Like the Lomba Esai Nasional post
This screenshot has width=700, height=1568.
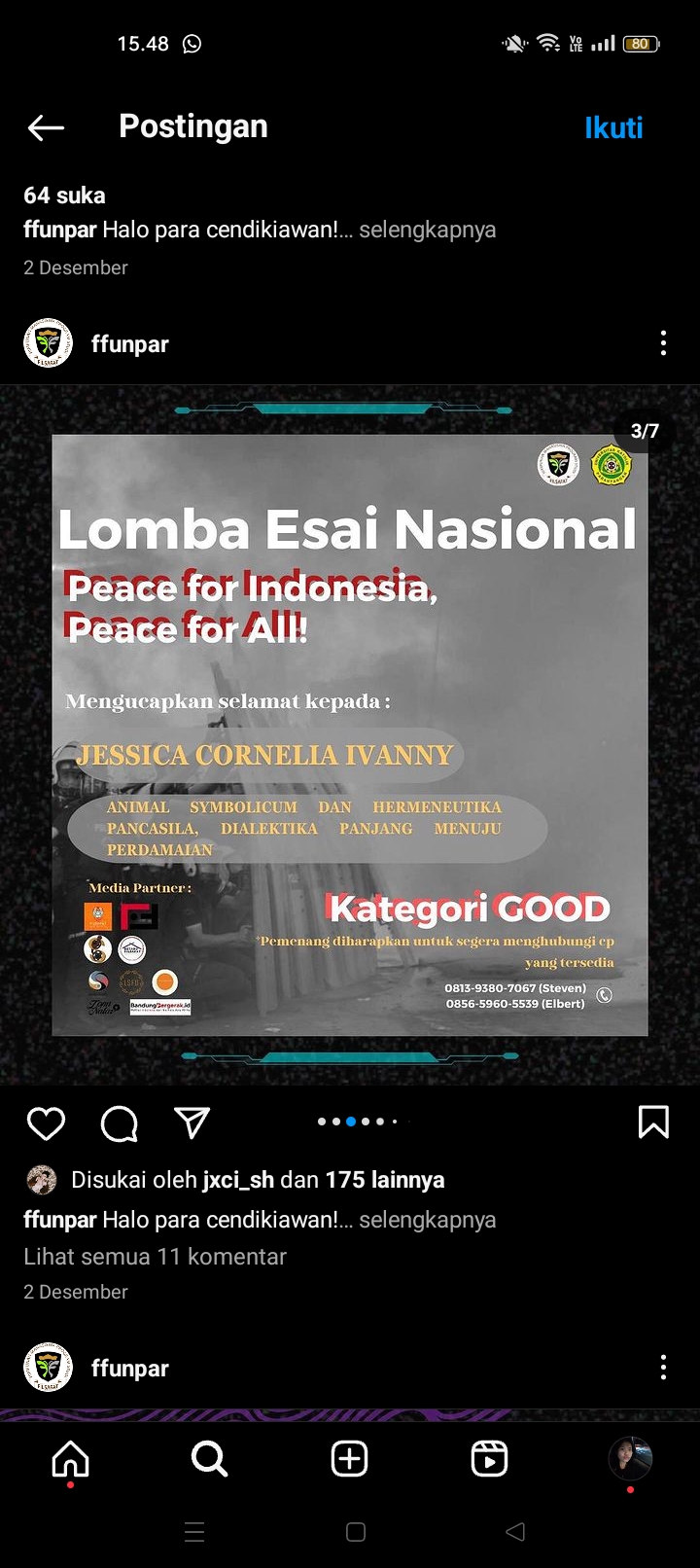coord(46,1123)
